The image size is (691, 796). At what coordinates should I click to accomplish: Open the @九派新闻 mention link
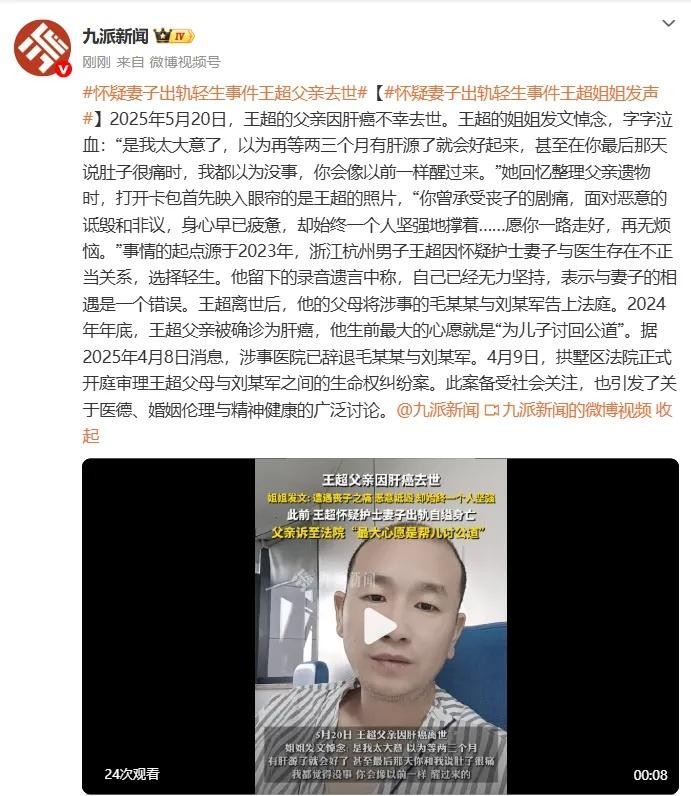pyautogui.click(x=438, y=410)
